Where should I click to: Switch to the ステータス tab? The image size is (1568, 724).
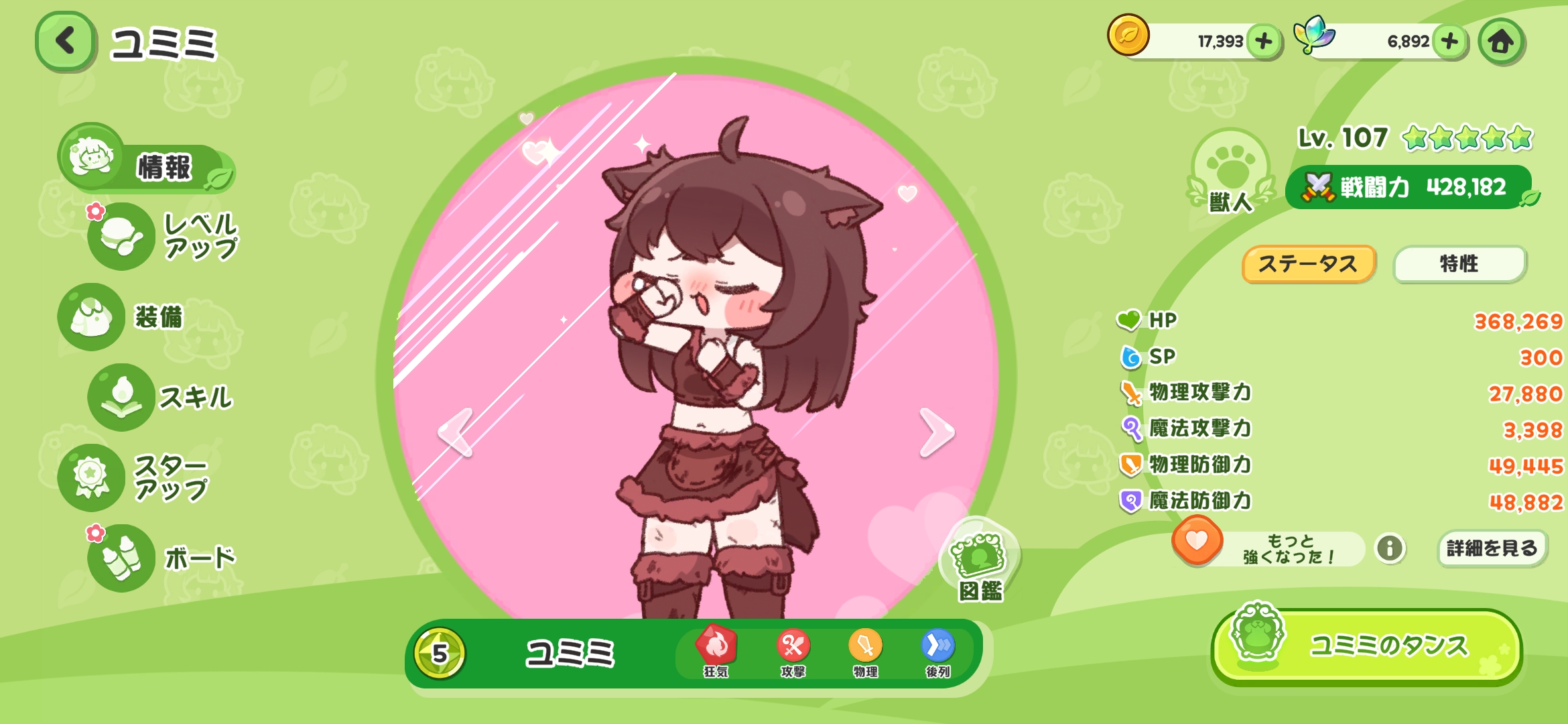click(1308, 264)
